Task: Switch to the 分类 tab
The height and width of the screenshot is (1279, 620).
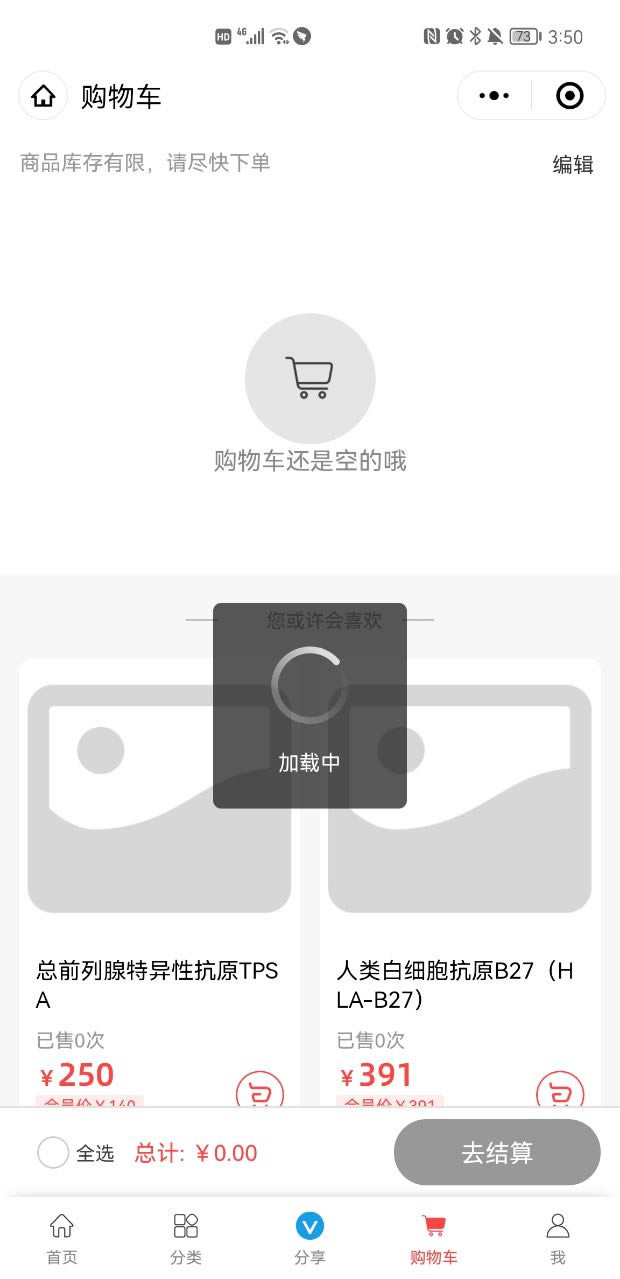Action: coord(186,1238)
